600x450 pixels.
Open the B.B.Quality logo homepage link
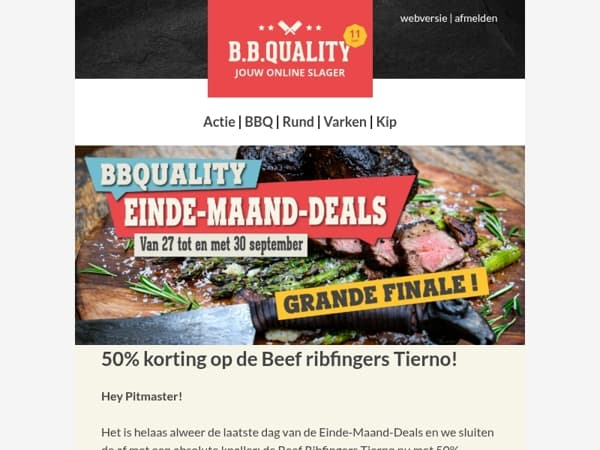point(290,48)
